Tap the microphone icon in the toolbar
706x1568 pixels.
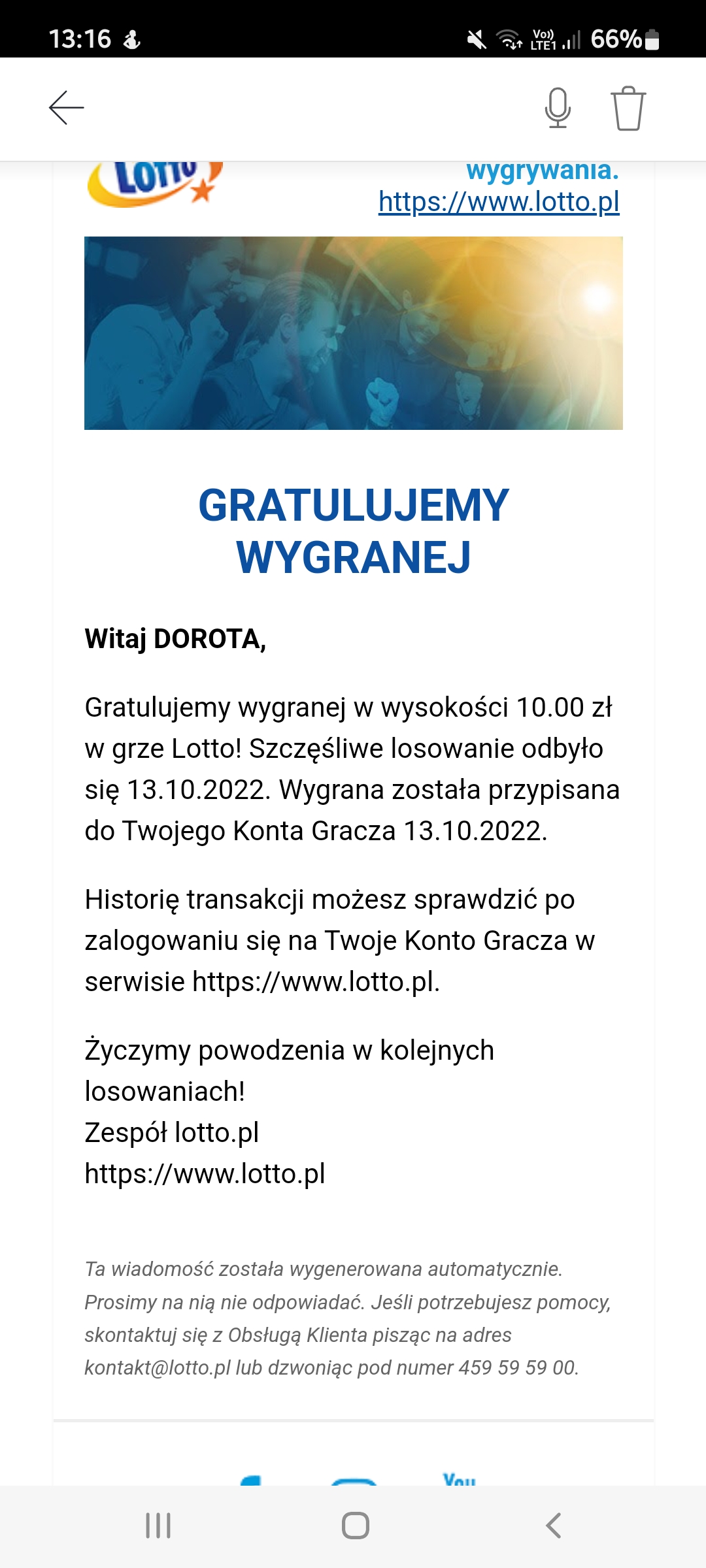click(x=558, y=108)
